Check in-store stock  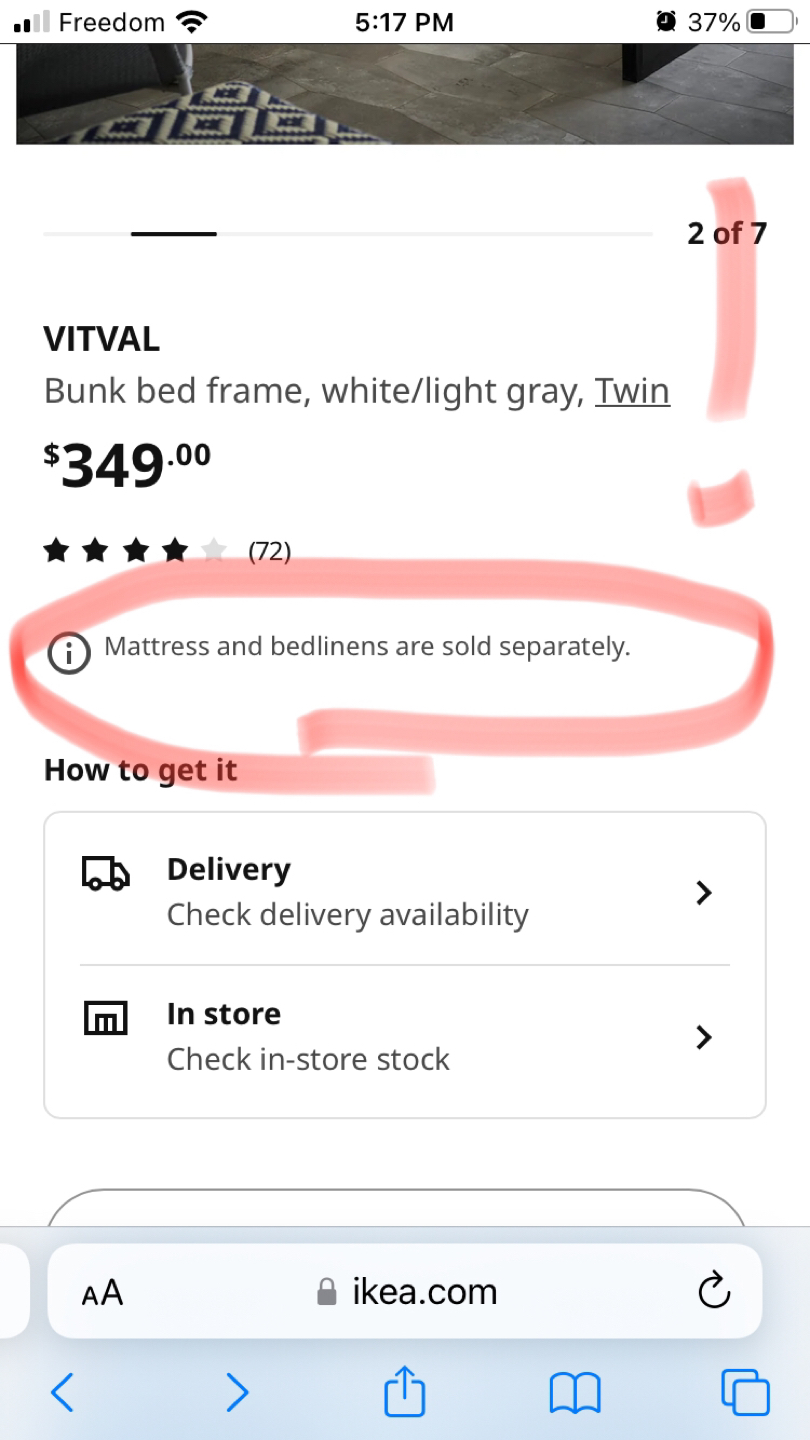point(405,1036)
